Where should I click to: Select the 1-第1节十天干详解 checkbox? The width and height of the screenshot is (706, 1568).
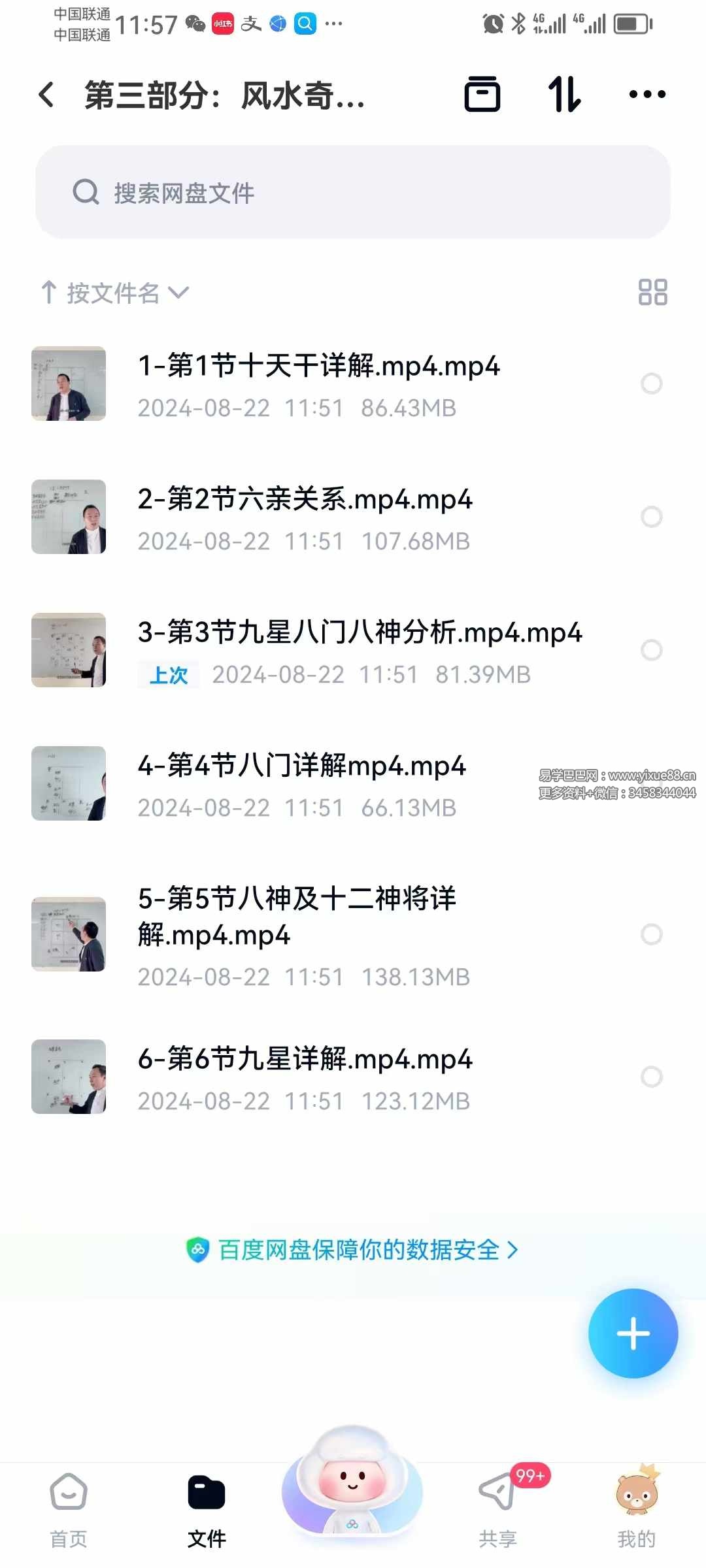coord(652,384)
